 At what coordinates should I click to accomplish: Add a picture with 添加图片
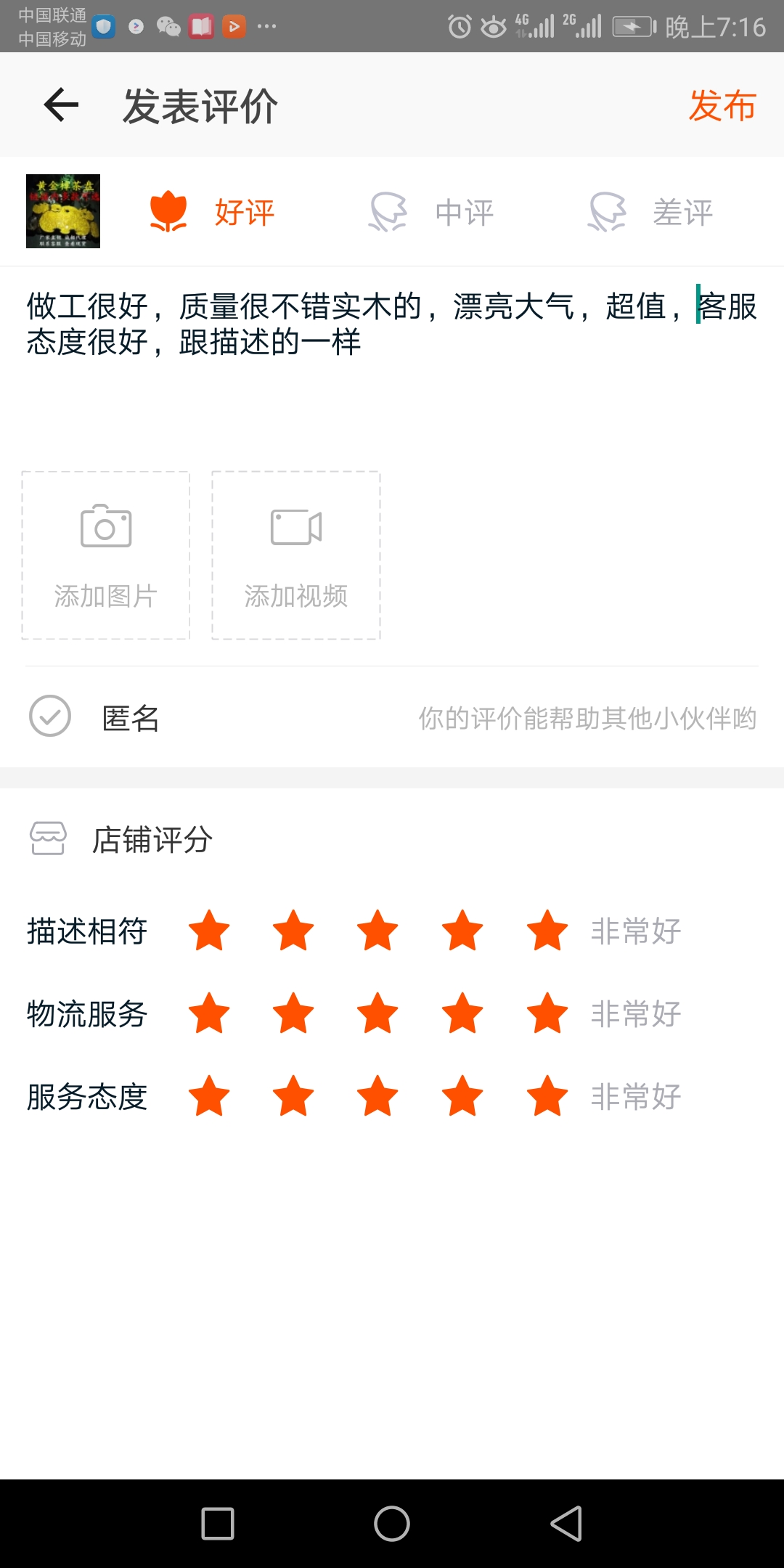(x=106, y=555)
